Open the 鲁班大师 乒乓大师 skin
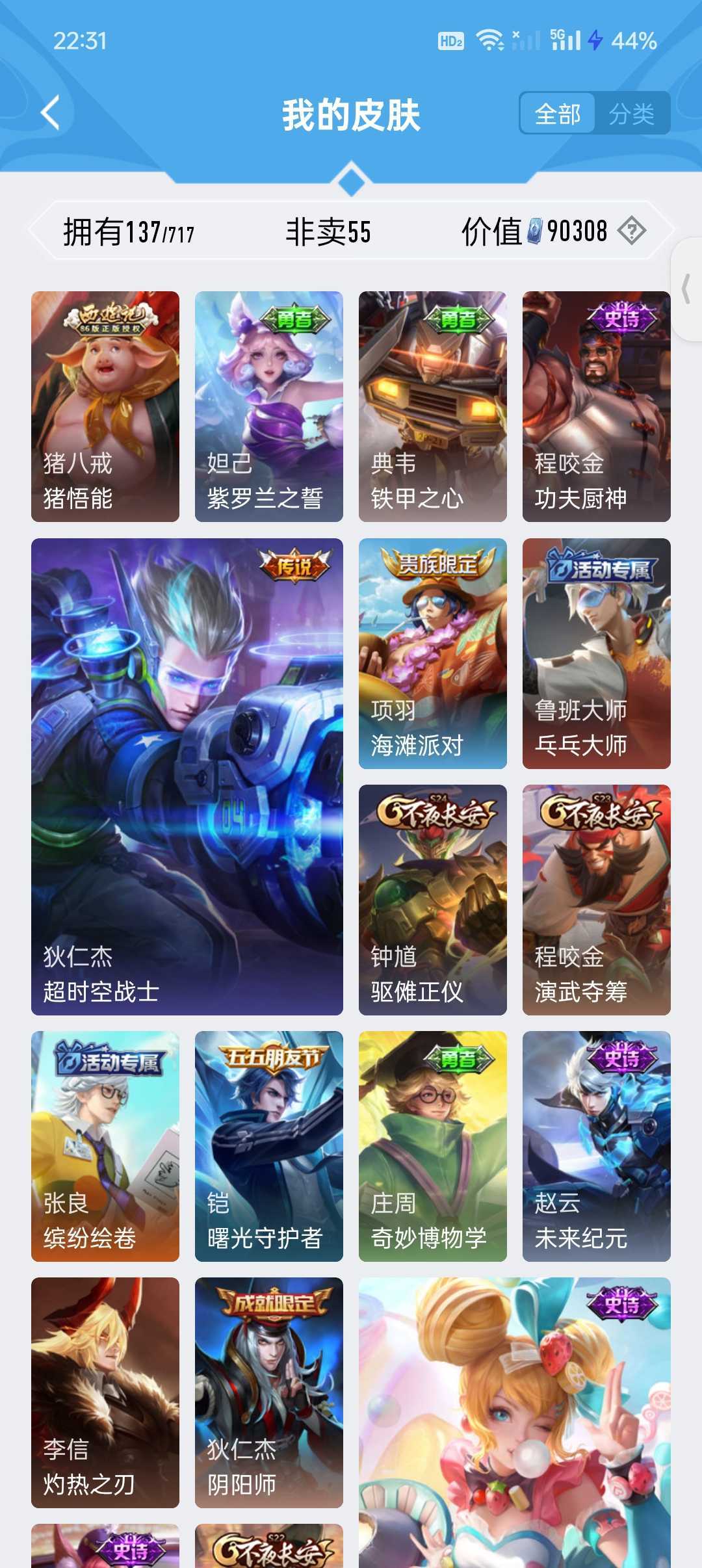The width and height of the screenshot is (702, 1568). pos(597,653)
